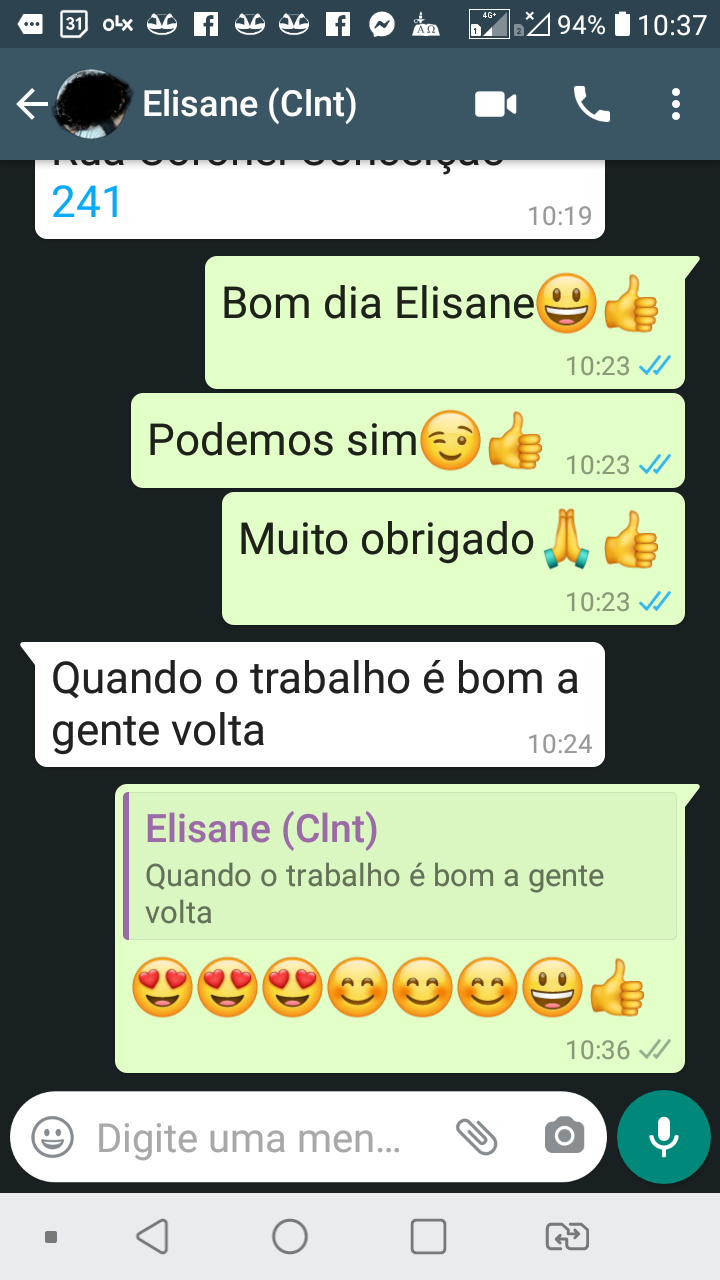720x1280 pixels.
Task: Tap the microphone voice message button
Action: 664,1137
